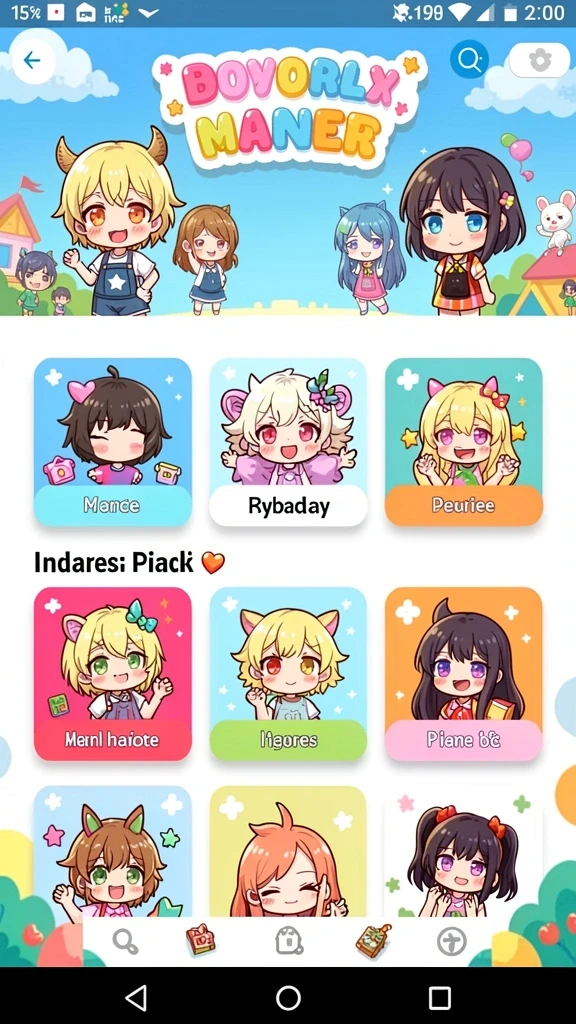Choose the ligores character card
This screenshot has height=1024, width=576.
pyautogui.click(x=288, y=673)
